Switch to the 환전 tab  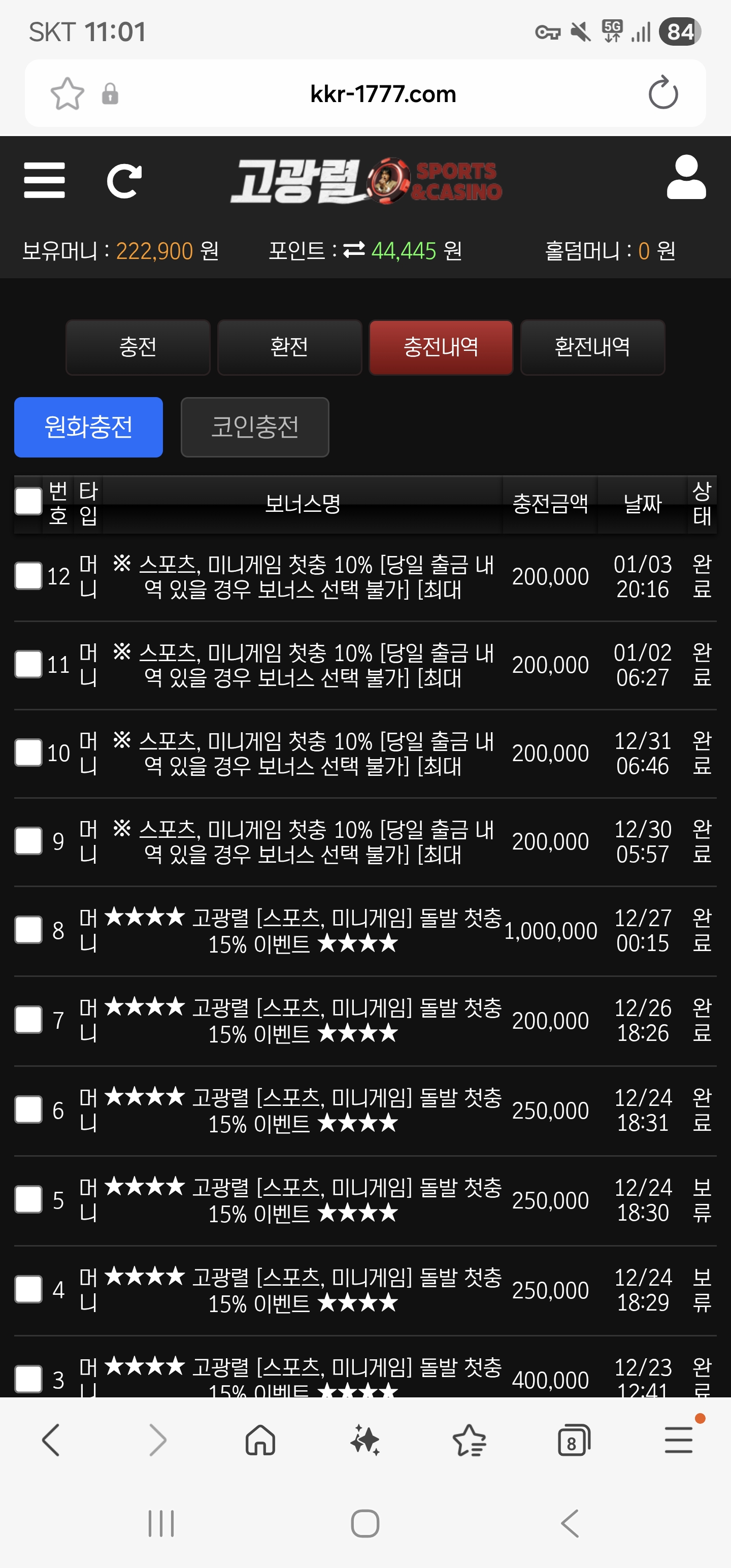click(x=290, y=347)
